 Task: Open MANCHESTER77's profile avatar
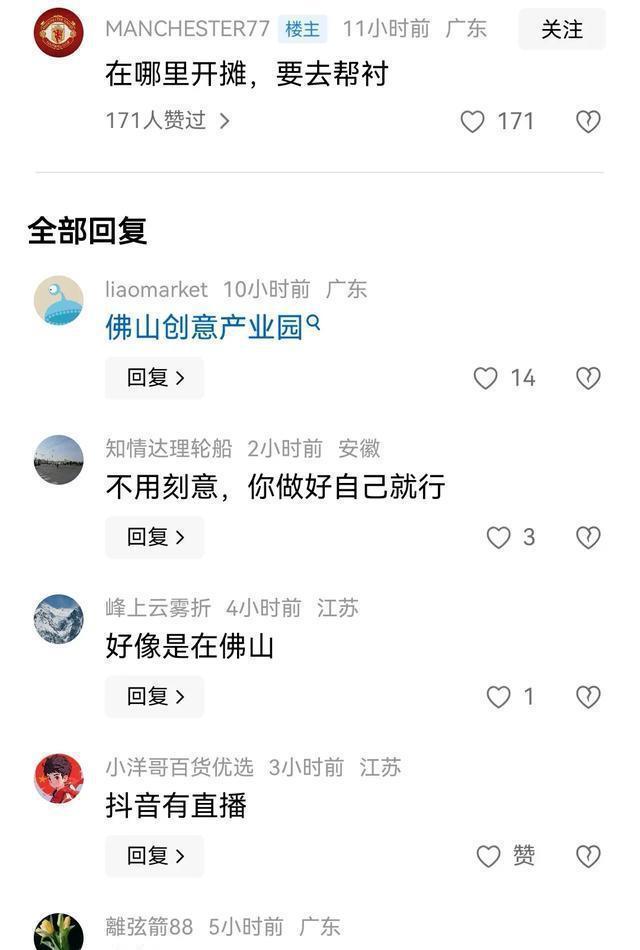point(59,32)
